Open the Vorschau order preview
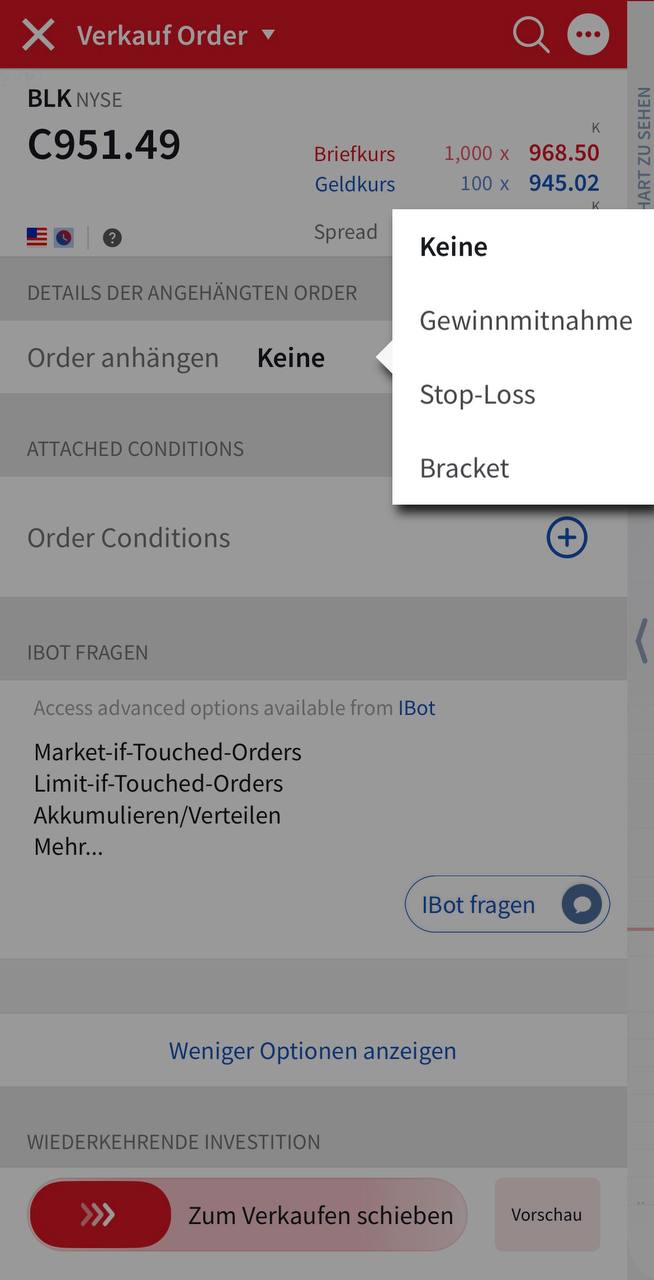This screenshot has width=654, height=1280. click(546, 1215)
